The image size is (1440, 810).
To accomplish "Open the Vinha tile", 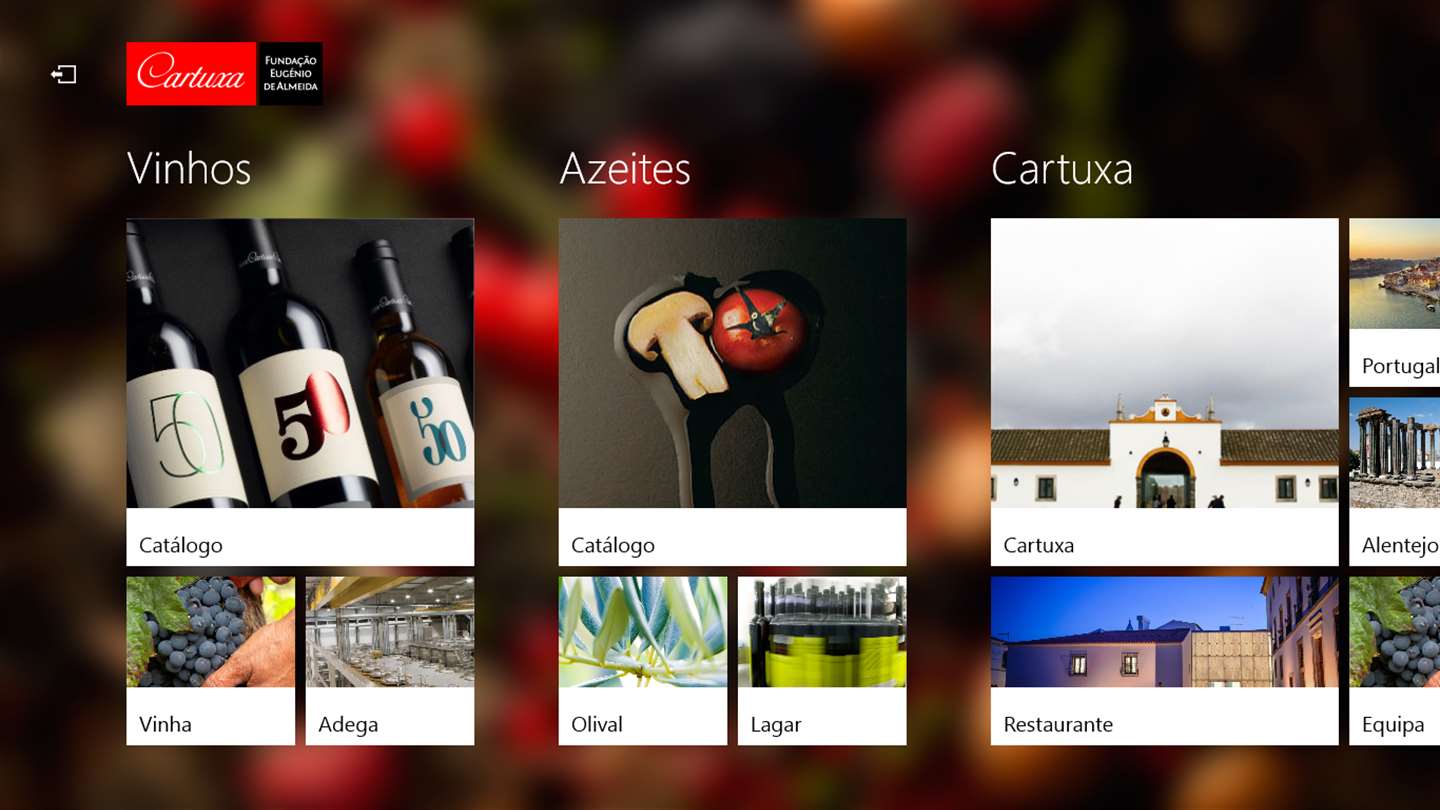I will coord(210,660).
